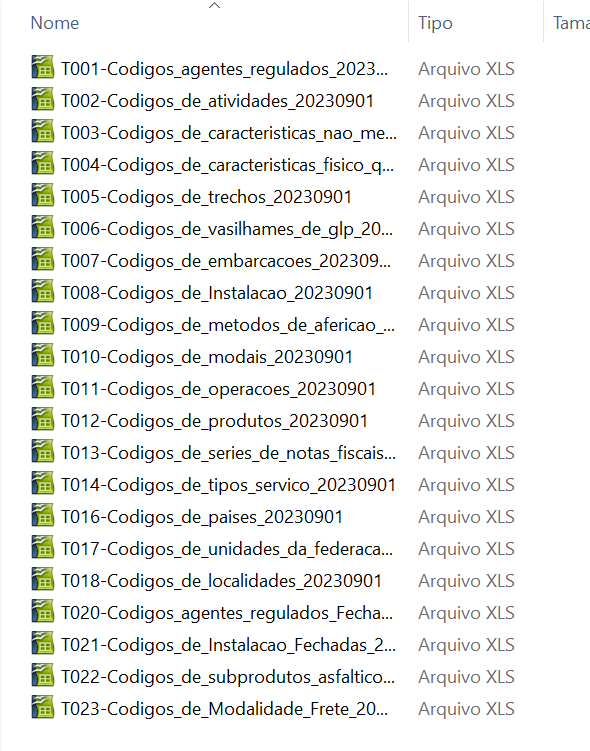Select file T001-Codigos_agentes_regulados
Image resolution: width=590 pixels, height=751 pixels.
click(x=224, y=69)
